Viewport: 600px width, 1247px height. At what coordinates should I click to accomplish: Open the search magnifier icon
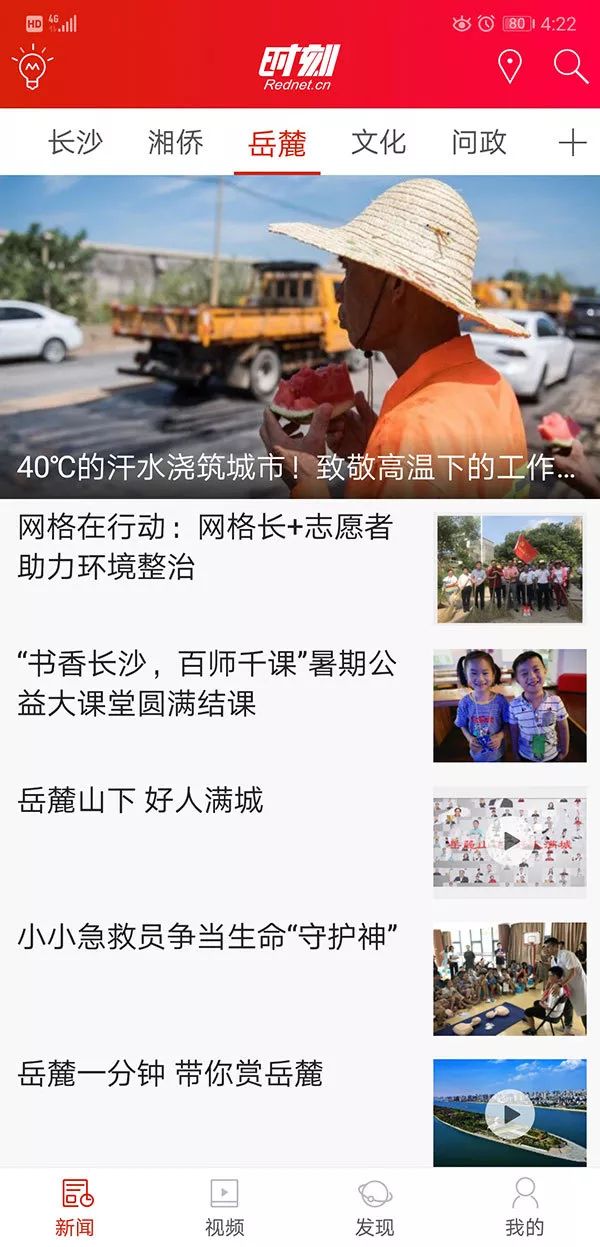[x=570, y=67]
